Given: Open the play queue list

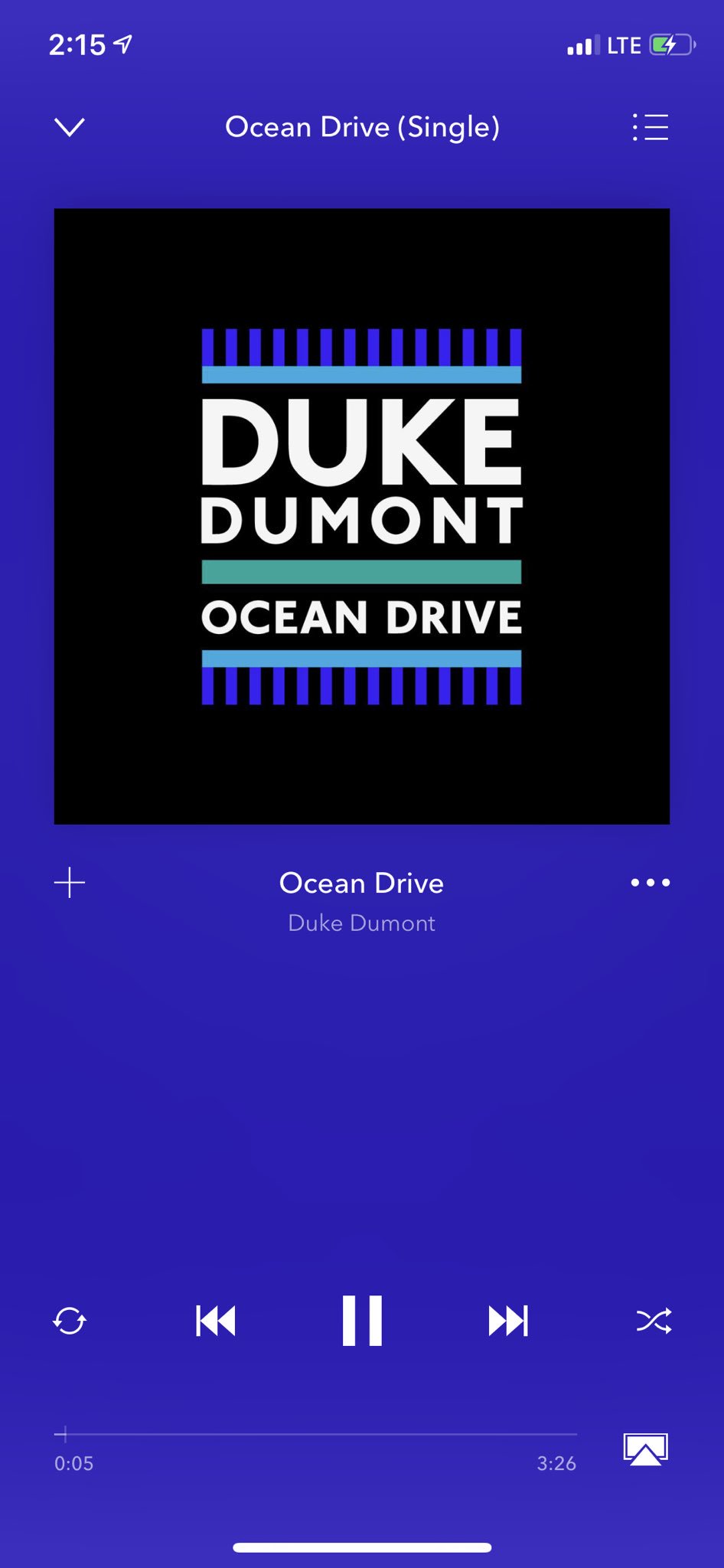Looking at the screenshot, I should click(x=651, y=127).
